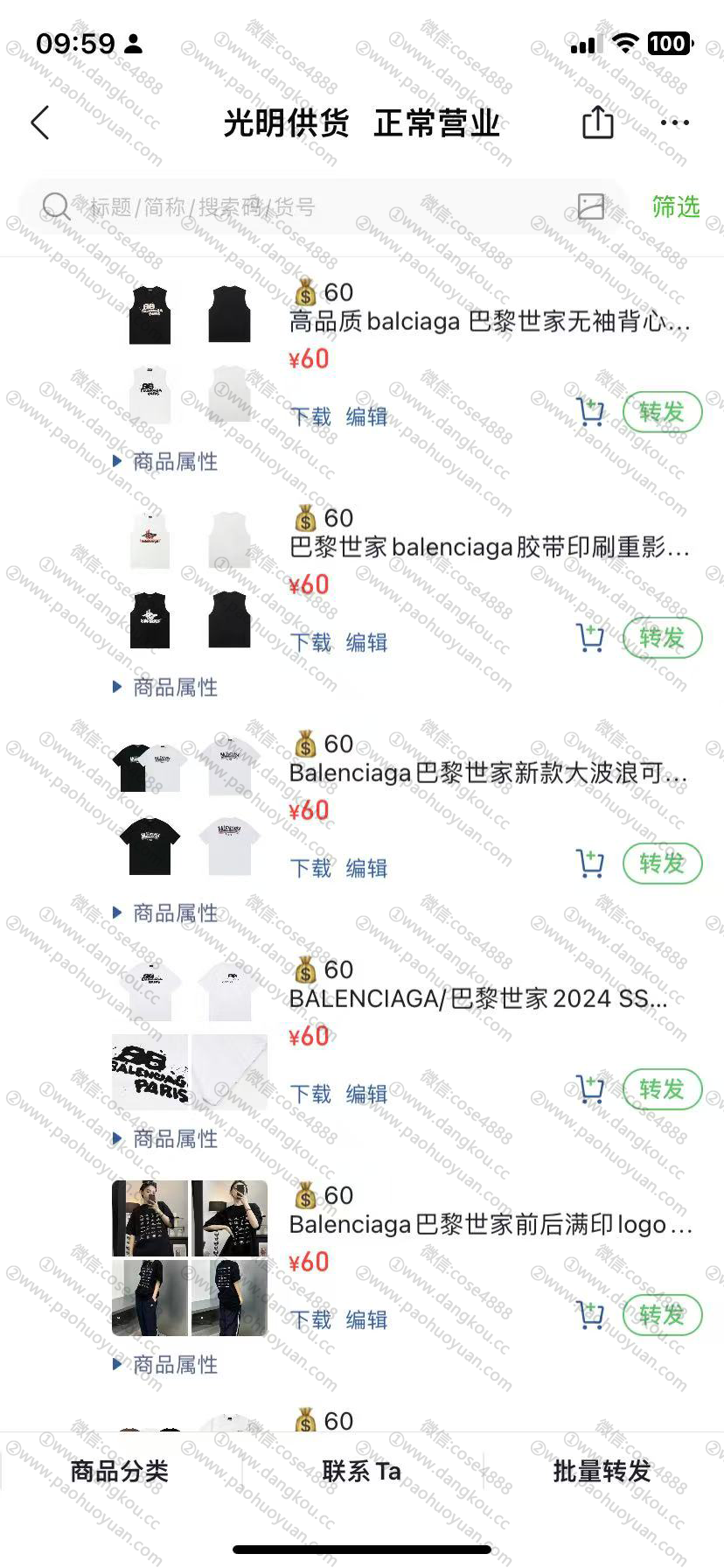724x1568 pixels.
Task: Tap the search field for 标题/简称/搜索码/货号
Action: point(324,207)
